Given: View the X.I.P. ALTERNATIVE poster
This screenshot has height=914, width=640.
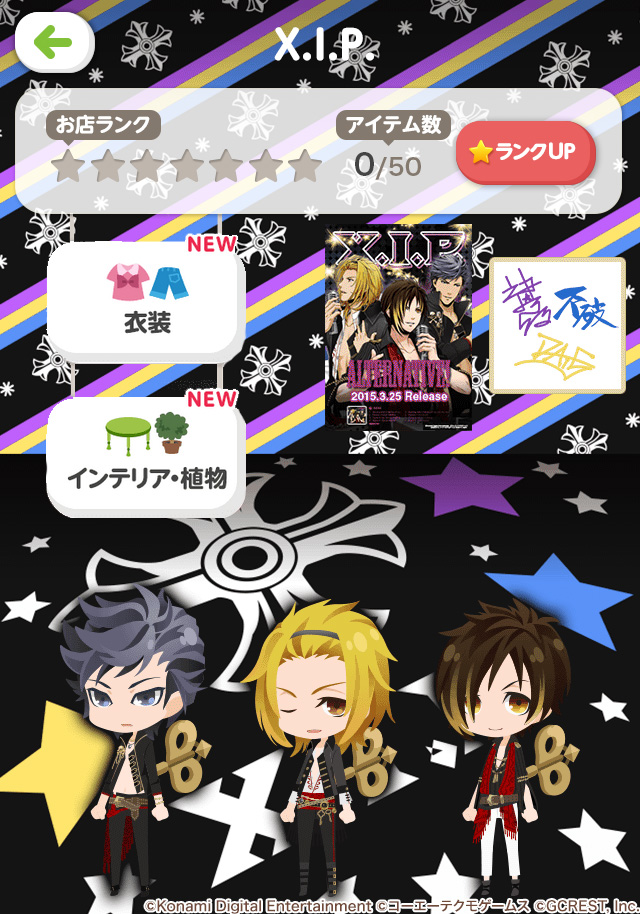Looking at the screenshot, I should pos(398,327).
